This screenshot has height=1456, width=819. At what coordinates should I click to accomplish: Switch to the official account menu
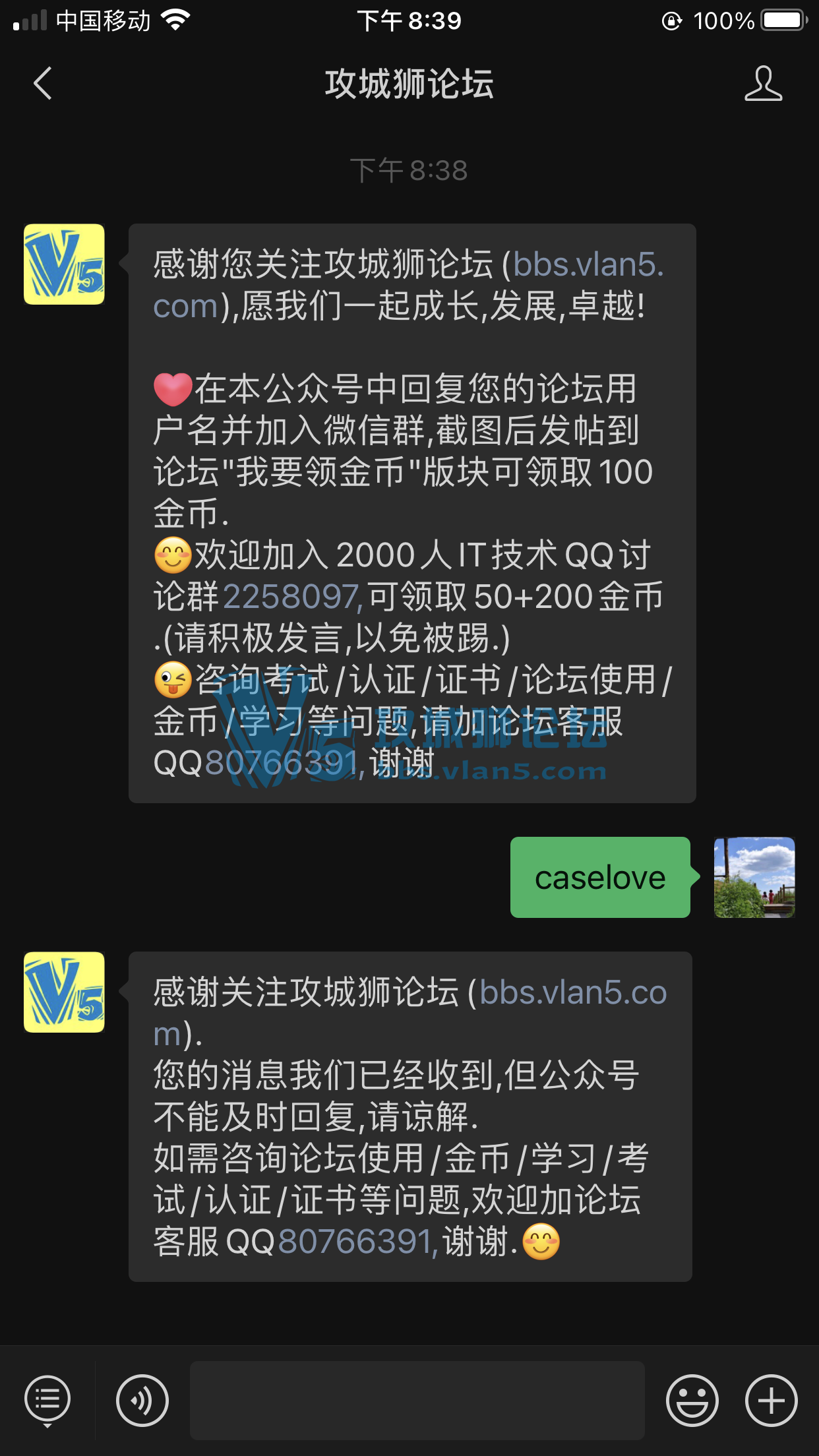[x=47, y=1400]
